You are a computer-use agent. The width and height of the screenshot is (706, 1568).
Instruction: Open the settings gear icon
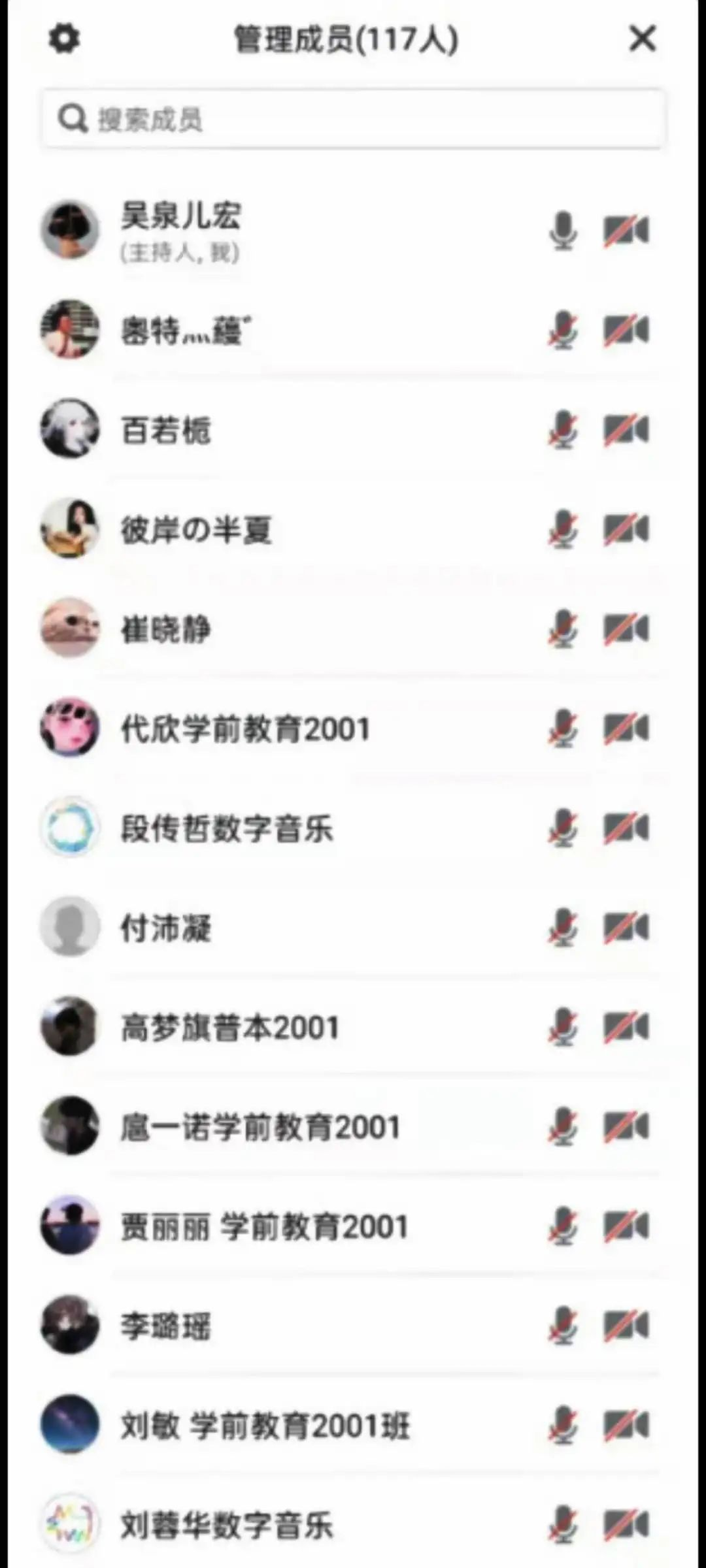(x=64, y=39)
